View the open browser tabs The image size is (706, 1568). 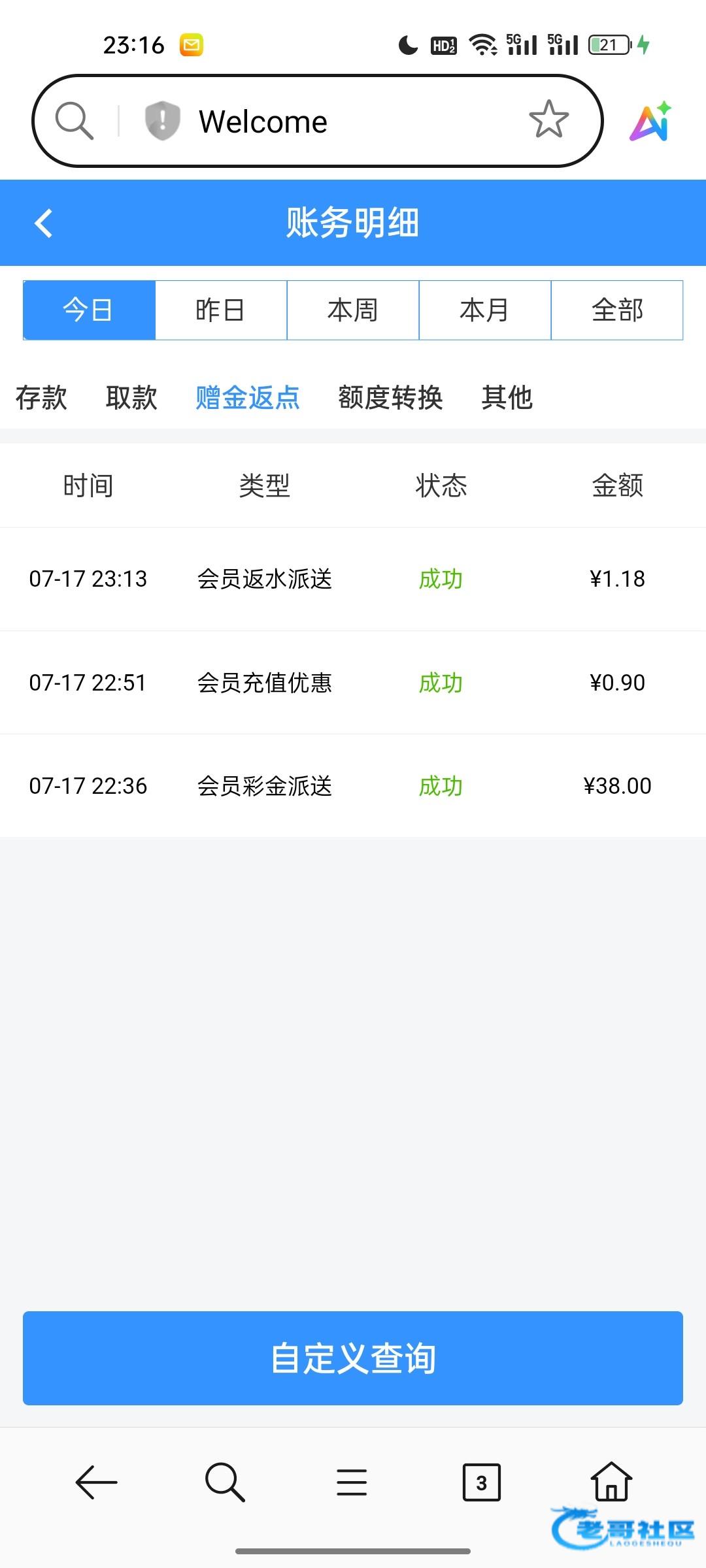[481, 1482]
